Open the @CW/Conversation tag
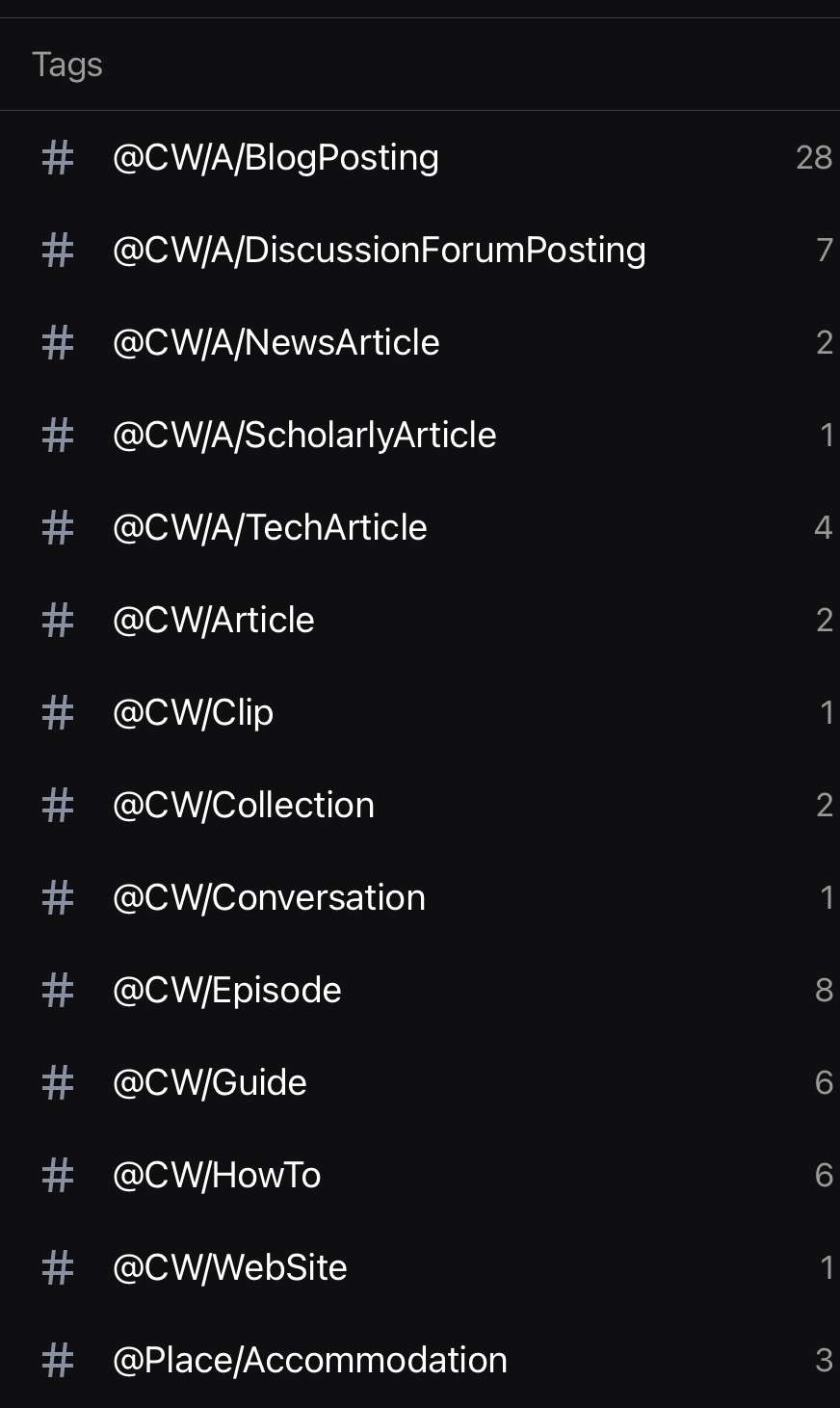The height and width of the screenshot is (1408, 840). tap(420, 897)
